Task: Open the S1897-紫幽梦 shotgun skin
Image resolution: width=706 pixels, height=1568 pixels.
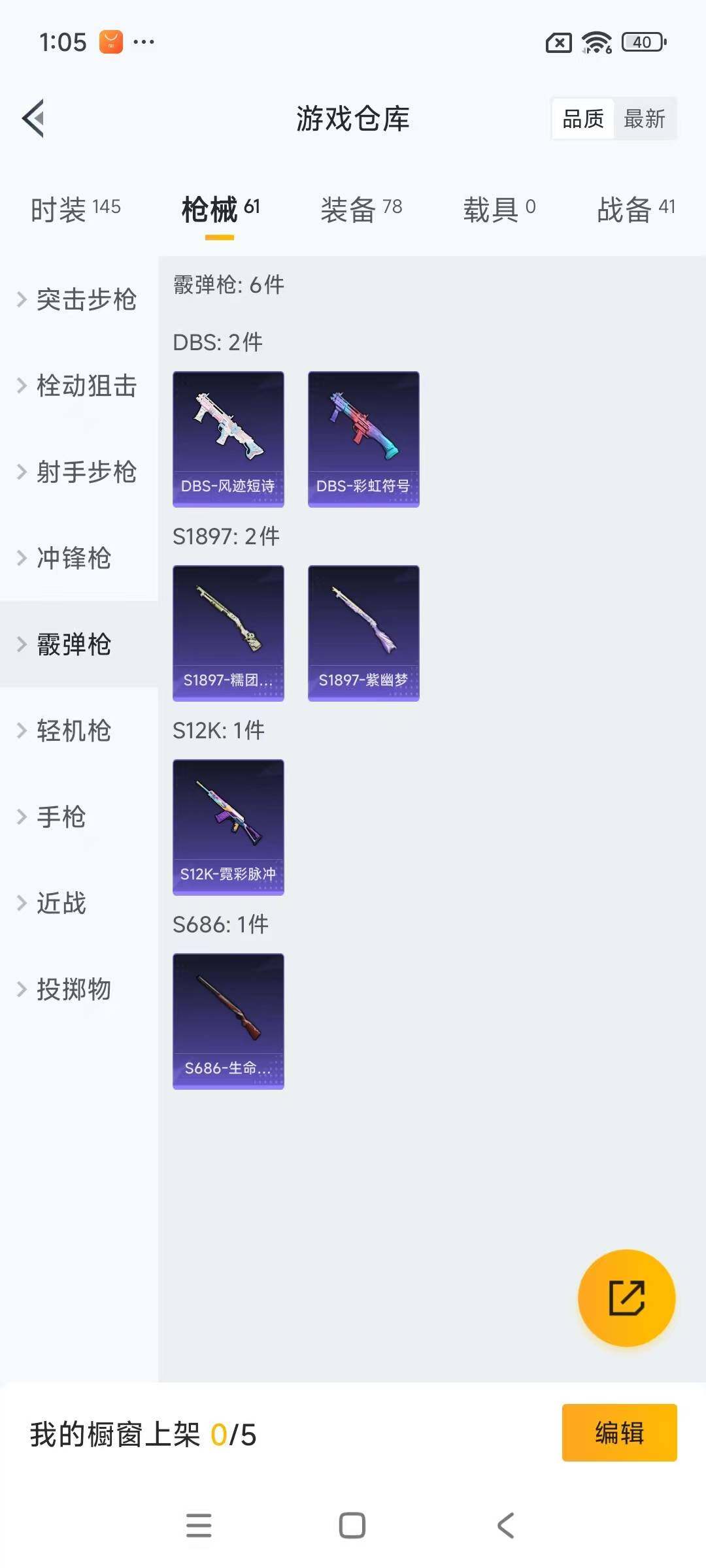Action: pyautogui.click(x=363, y=632)
